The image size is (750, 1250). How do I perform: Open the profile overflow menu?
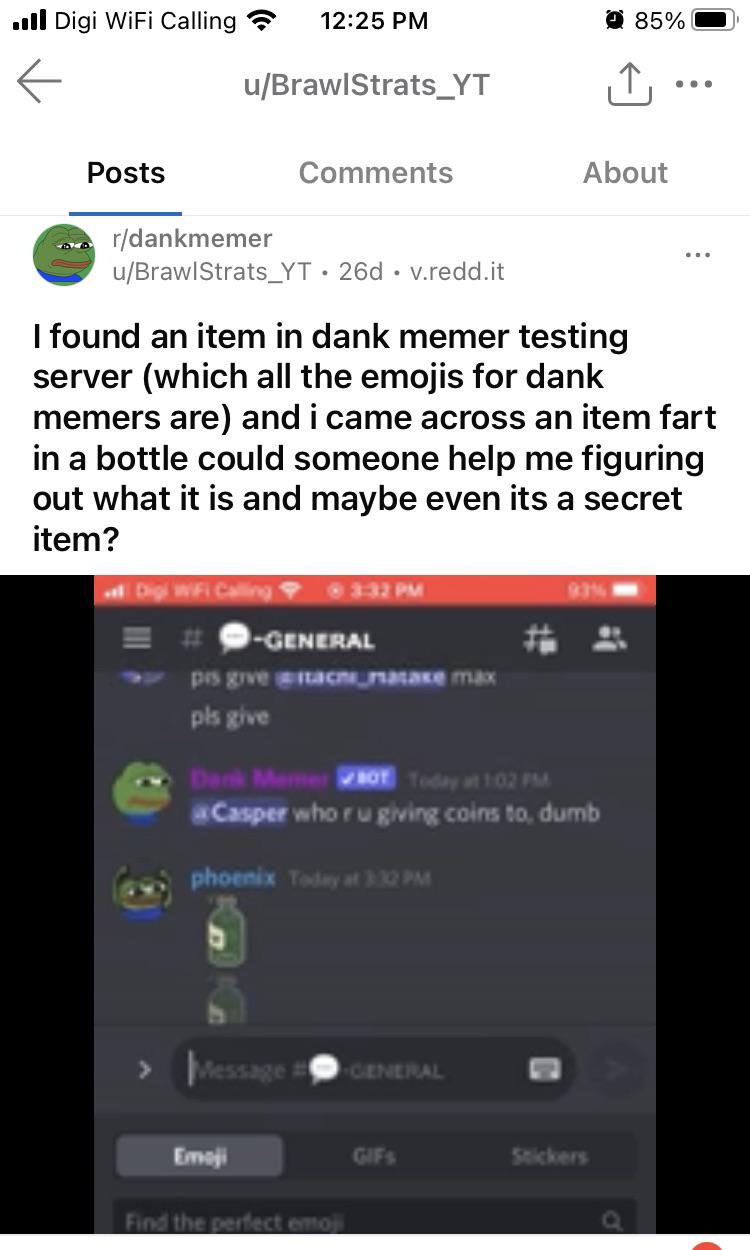(x=694, y=85)
